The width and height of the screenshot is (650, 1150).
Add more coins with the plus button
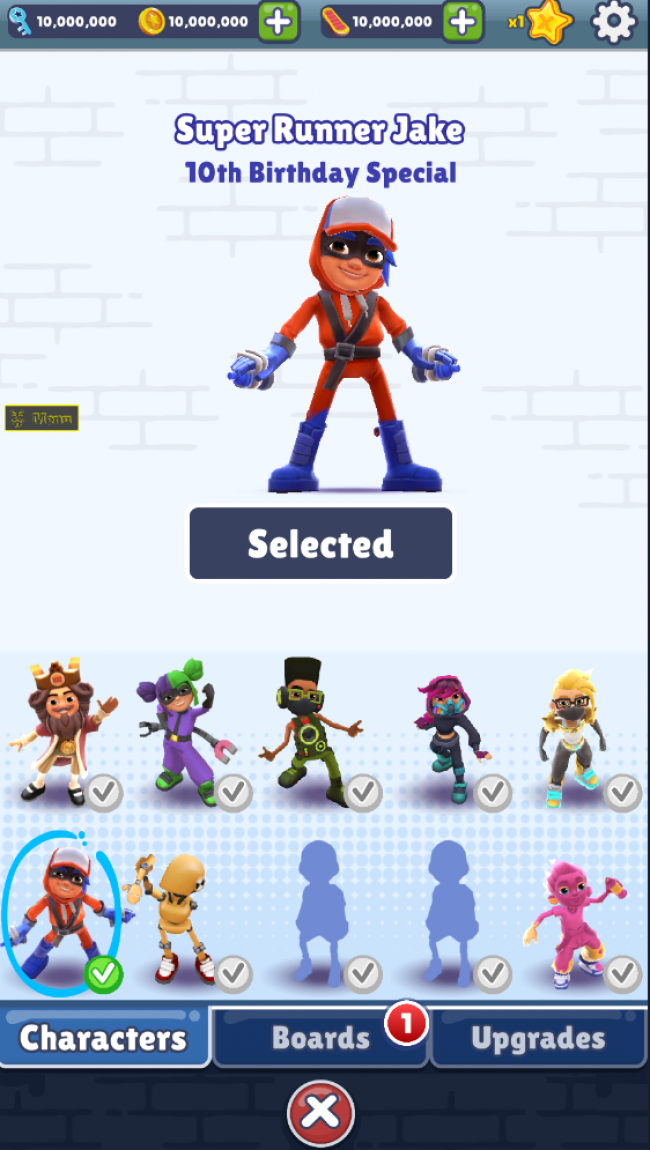[x=279, y=21]
